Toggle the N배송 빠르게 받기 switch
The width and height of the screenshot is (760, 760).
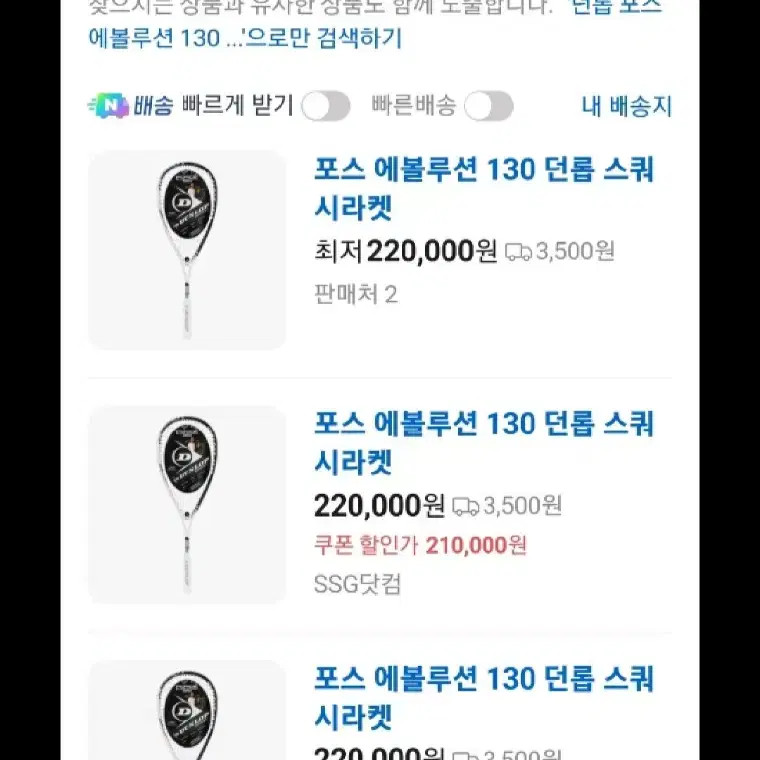click(326, 106)
